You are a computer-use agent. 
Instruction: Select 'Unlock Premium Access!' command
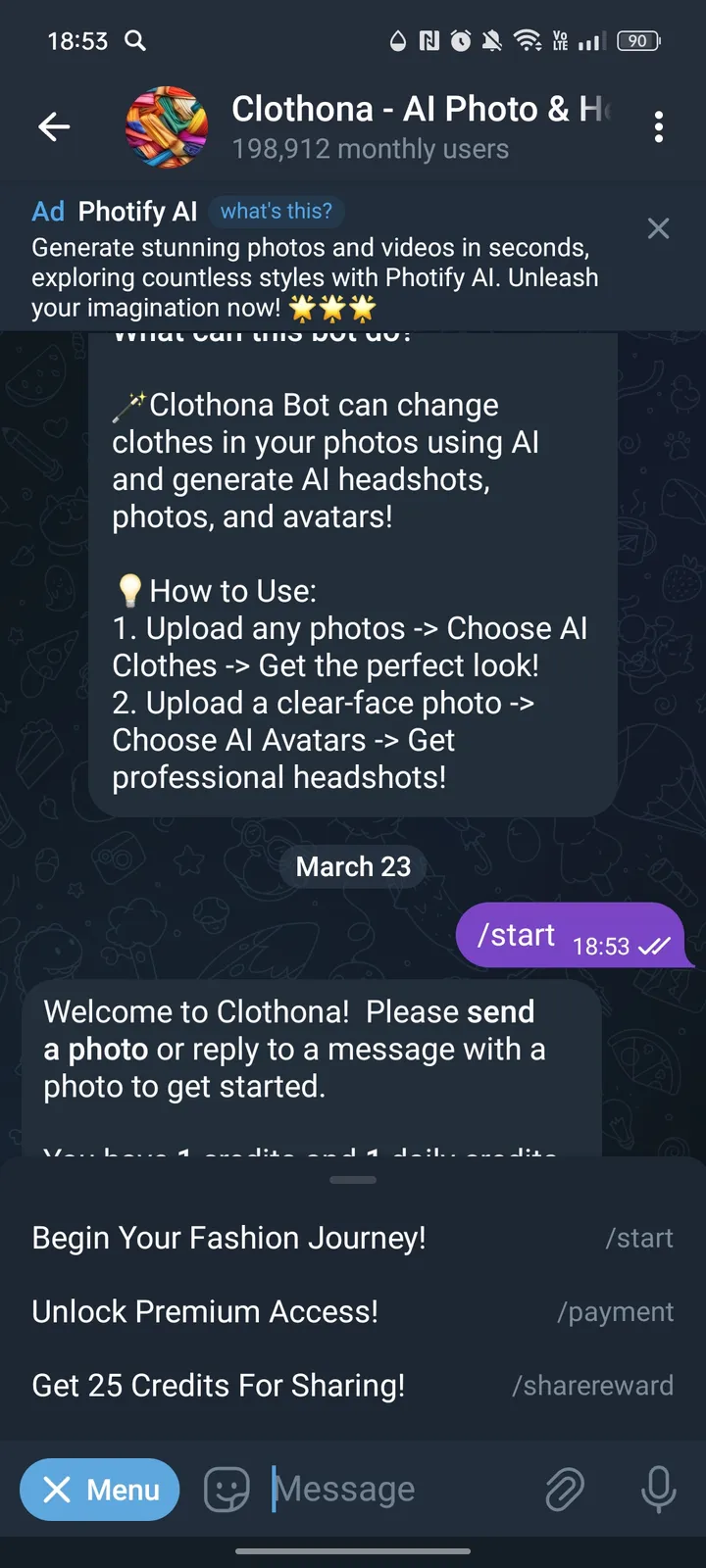tap(203, 1311)
